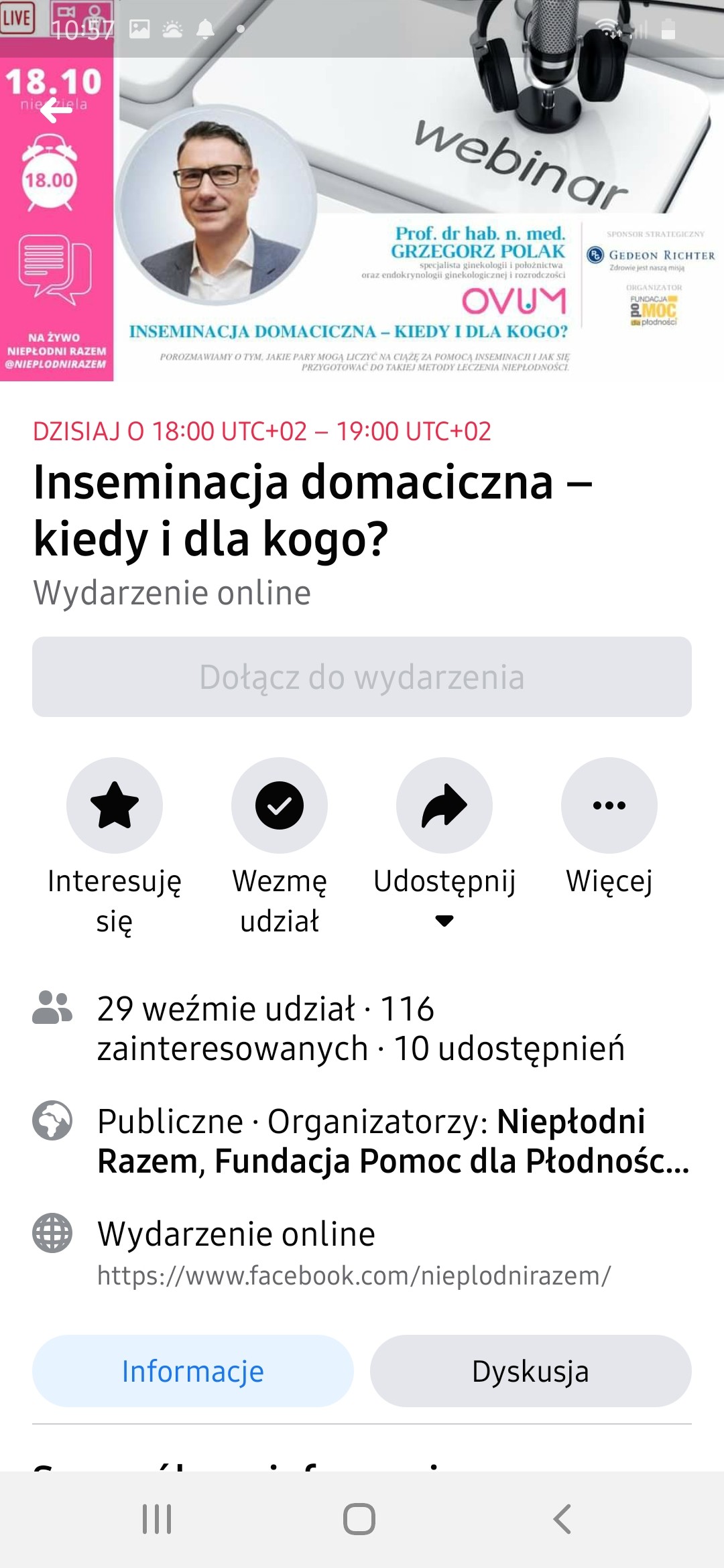Open organizers Niepłodni Razem row
The image size is (724, 1568).
[393, 1140]
